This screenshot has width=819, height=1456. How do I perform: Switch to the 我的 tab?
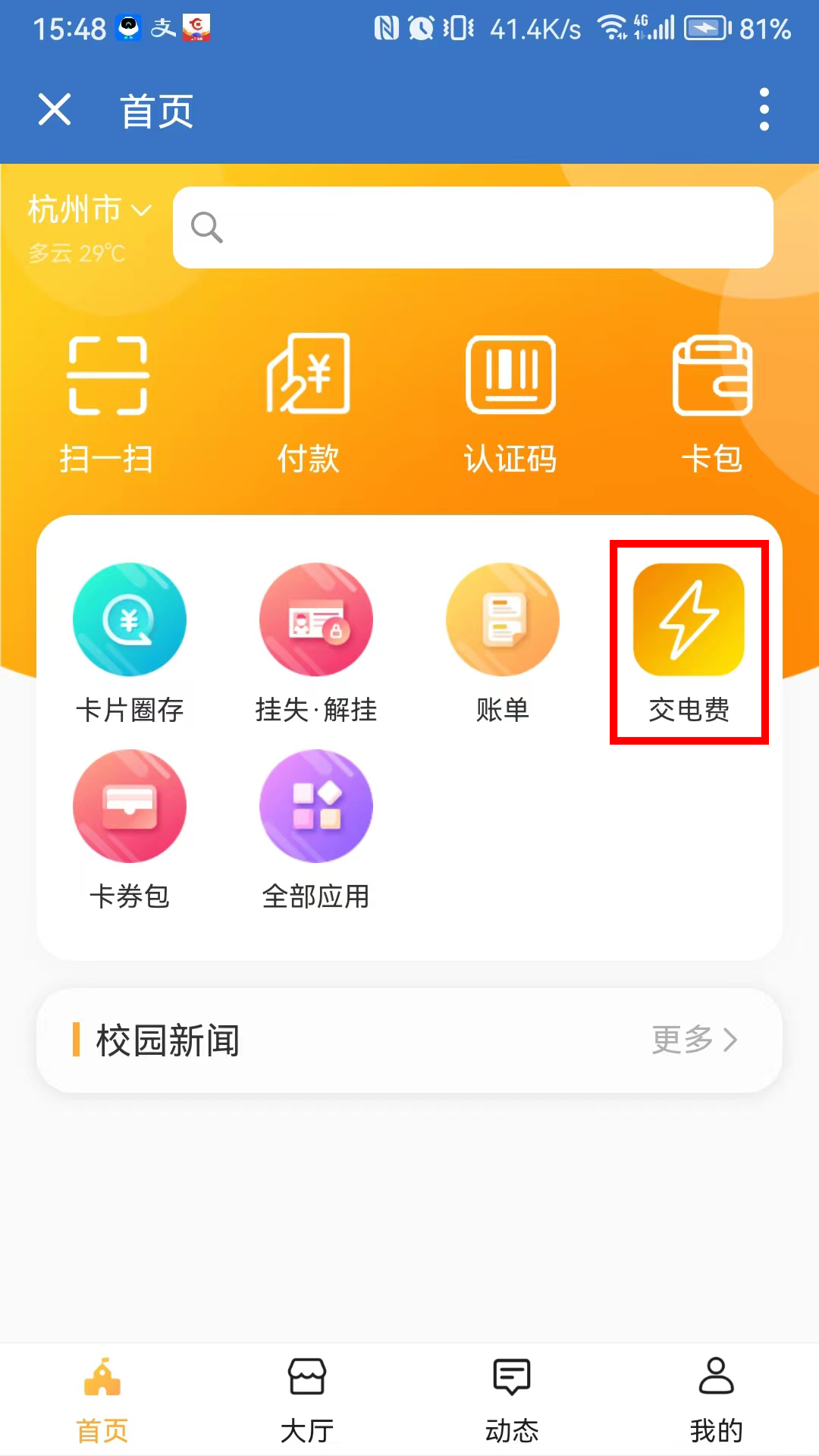click(x=716, y=1400)
